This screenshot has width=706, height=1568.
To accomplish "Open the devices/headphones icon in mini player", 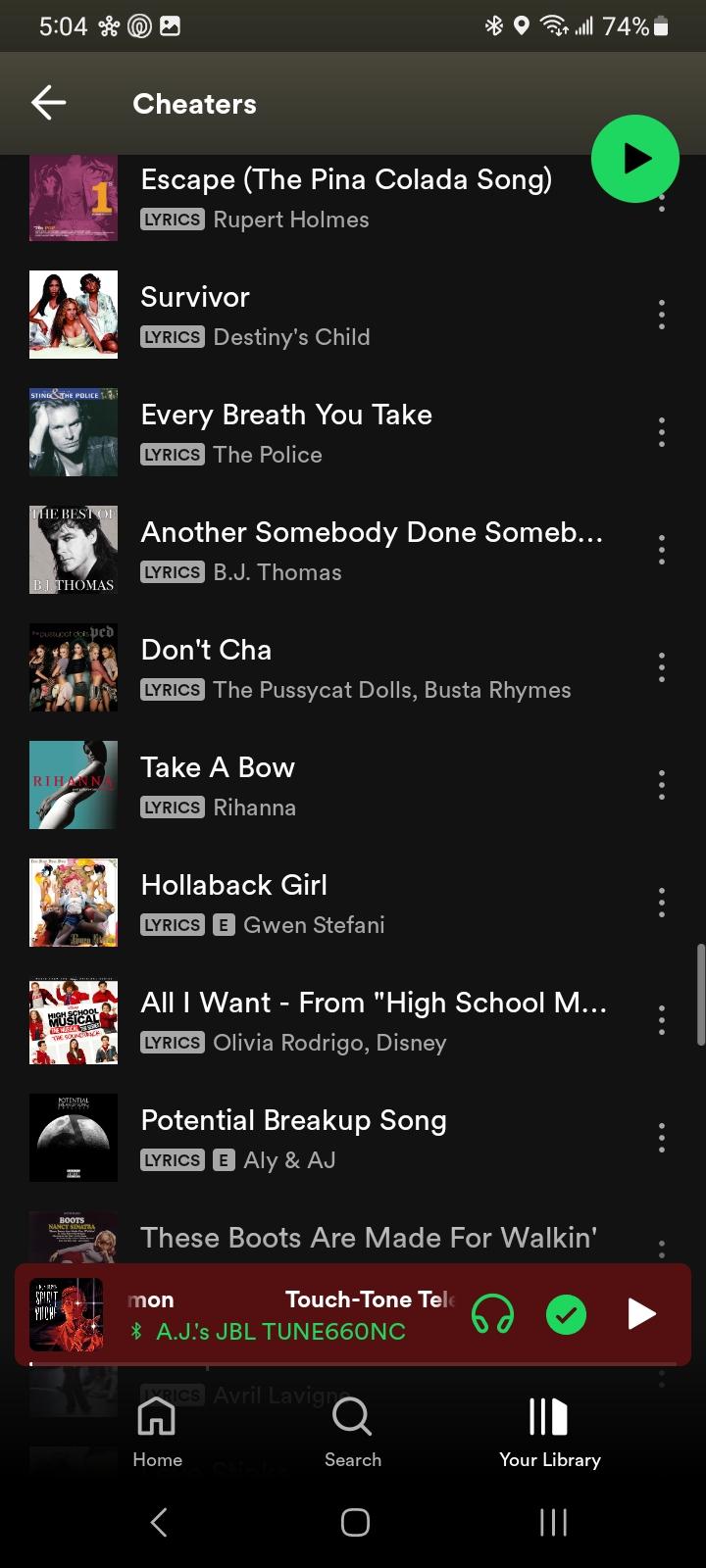I will tap(493, 1314).
